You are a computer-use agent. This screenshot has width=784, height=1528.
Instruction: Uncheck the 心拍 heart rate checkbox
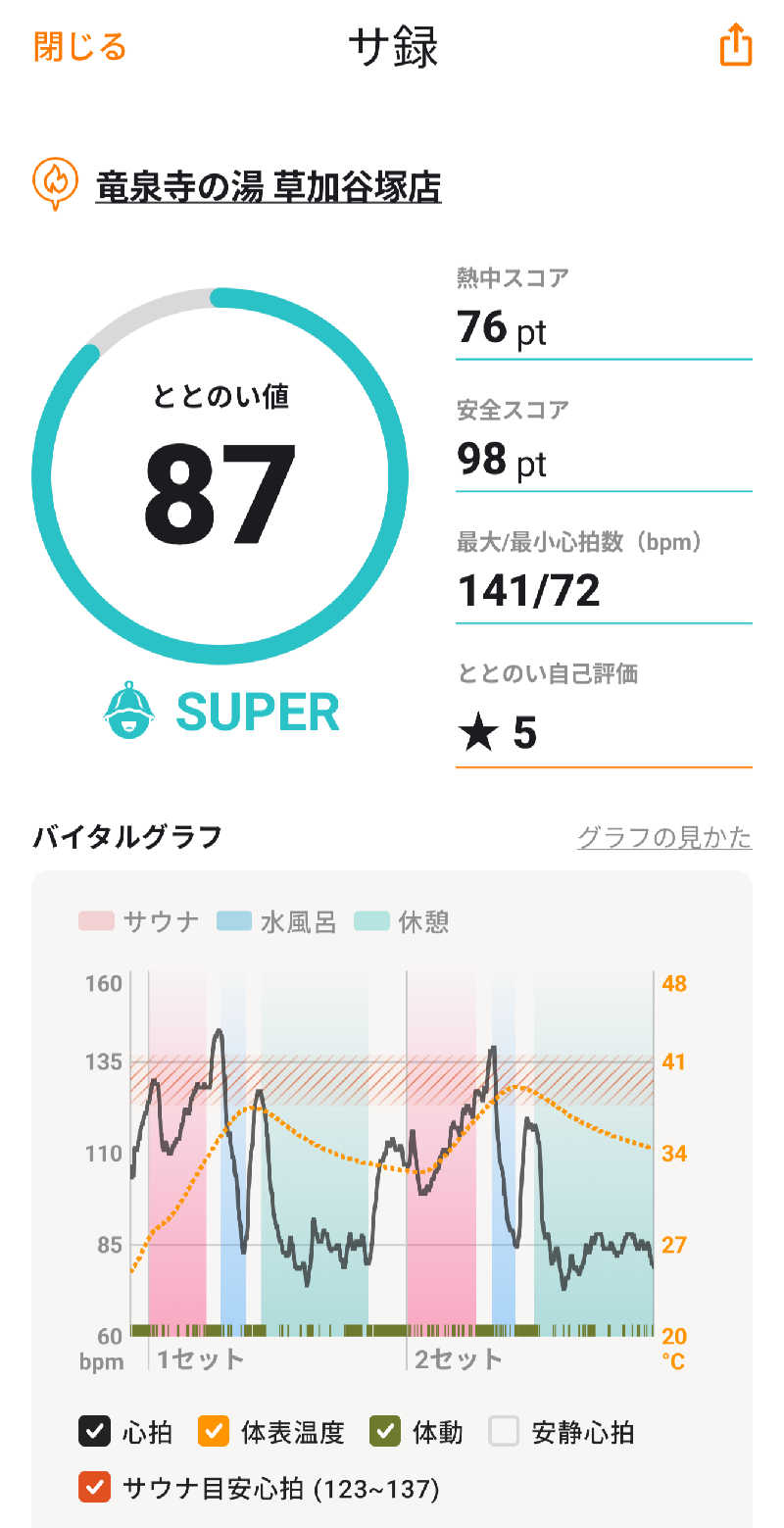94,1432
